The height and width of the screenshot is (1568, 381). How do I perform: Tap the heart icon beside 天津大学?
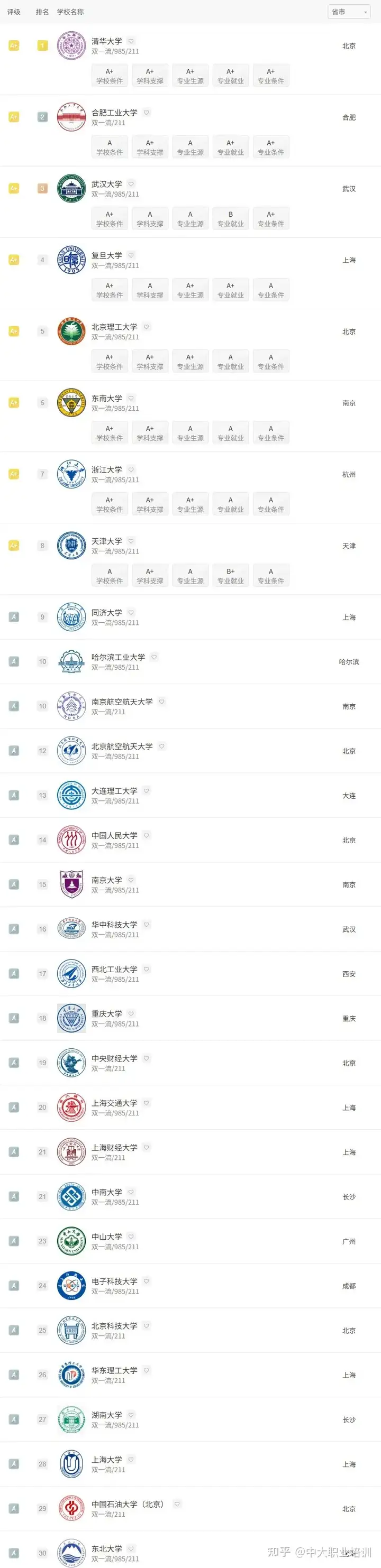[x=131, y=541]
